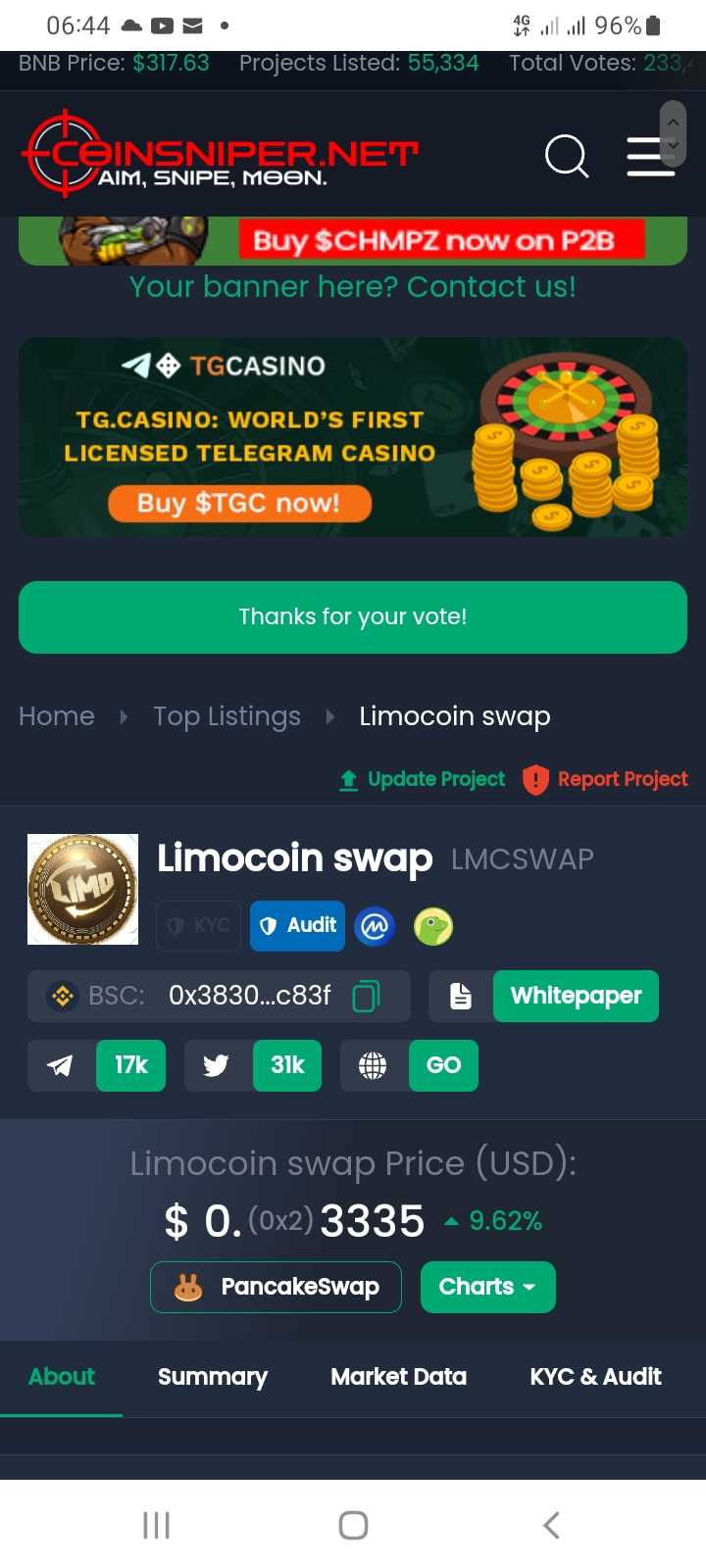Visit the website via GO button

tap(442, 1065)
